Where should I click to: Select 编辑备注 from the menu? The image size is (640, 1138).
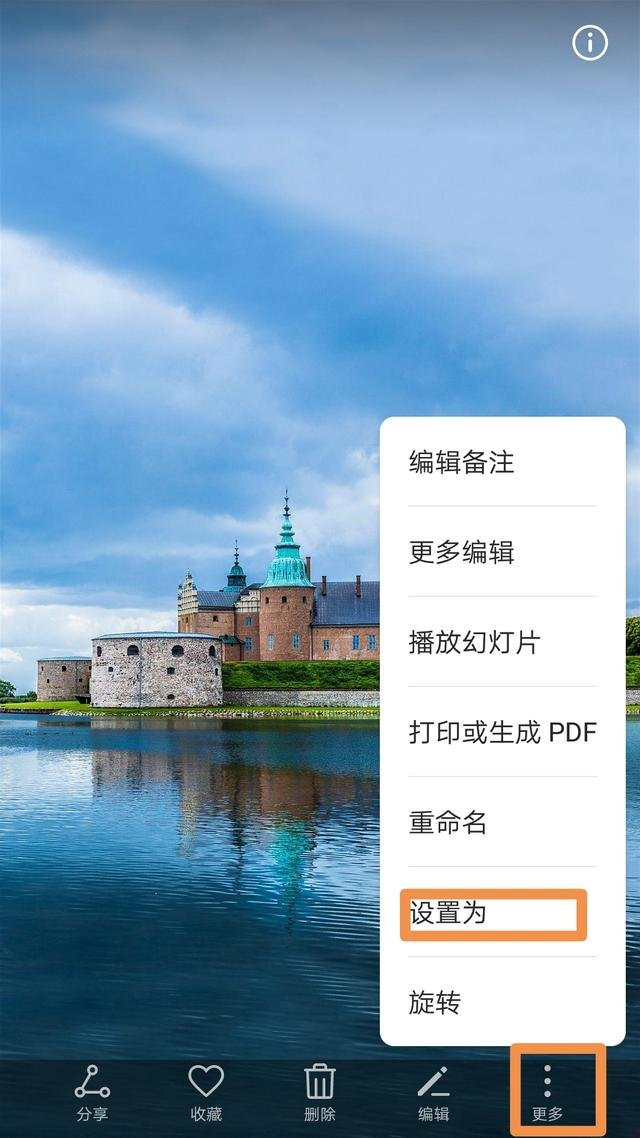461,462
